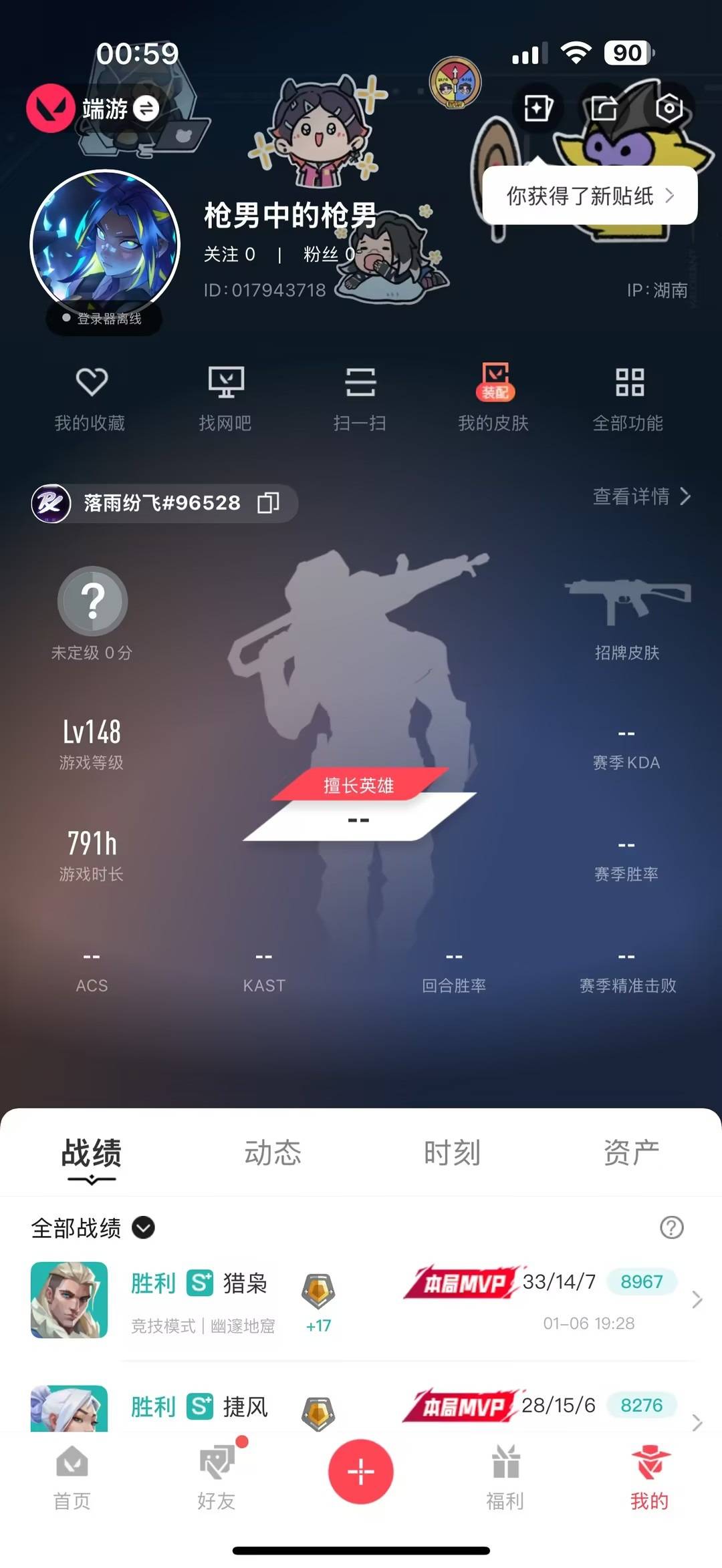Screen dimensions: 722x1568
Task: Open profile avatar picture
Action: pos(105,245)
